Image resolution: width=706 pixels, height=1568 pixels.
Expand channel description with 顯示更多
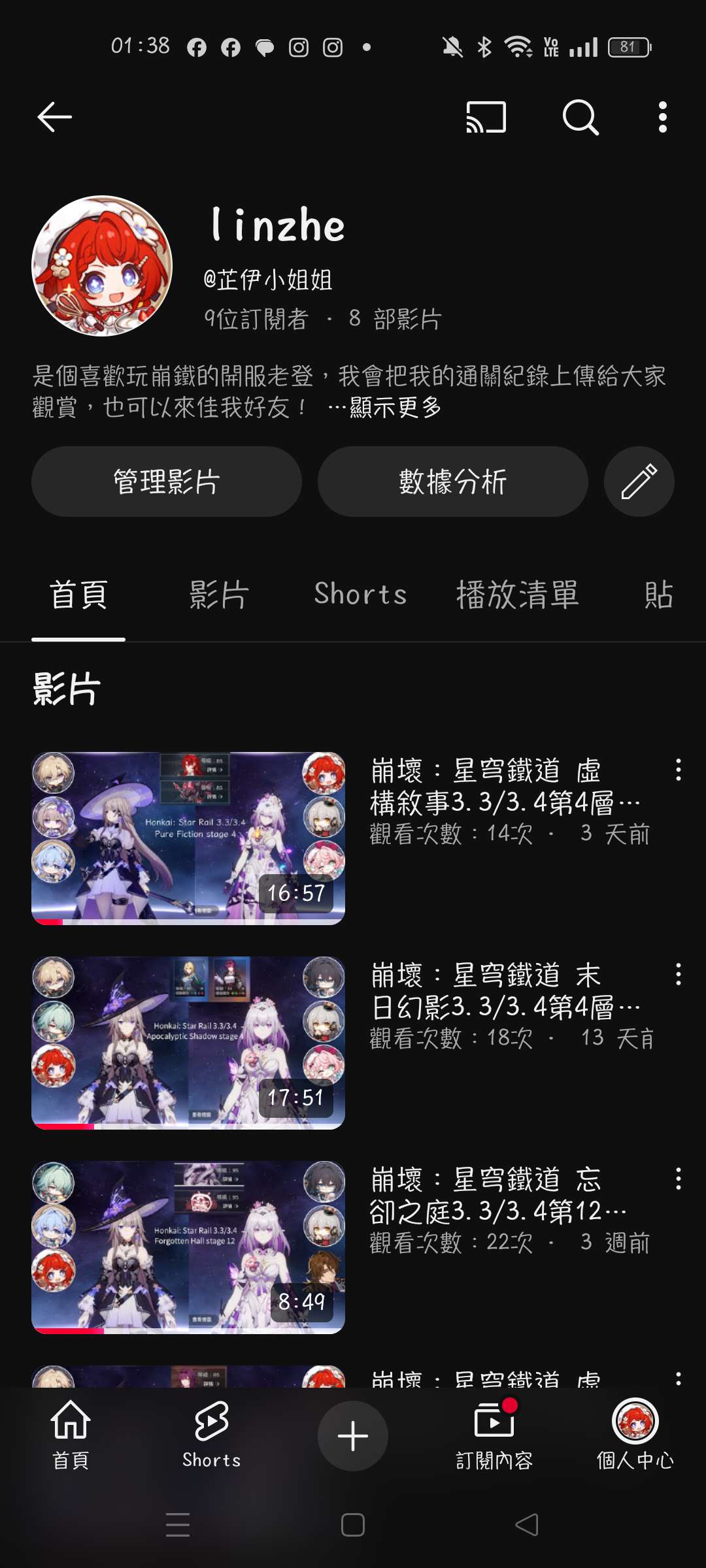pyautogui.click(x=395, y=408)
